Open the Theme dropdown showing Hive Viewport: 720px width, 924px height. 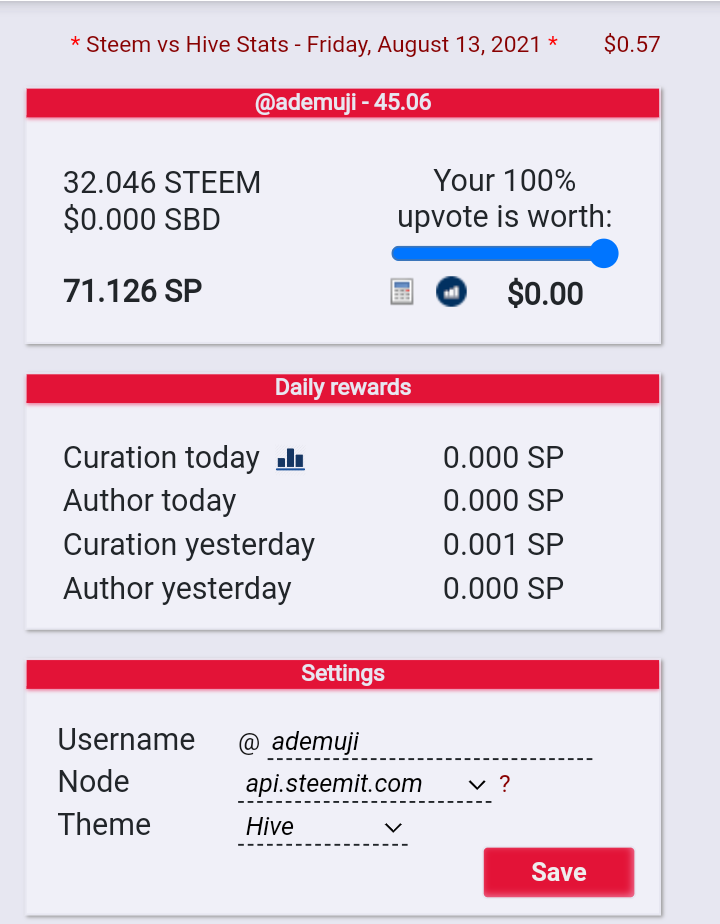[323, 827]
